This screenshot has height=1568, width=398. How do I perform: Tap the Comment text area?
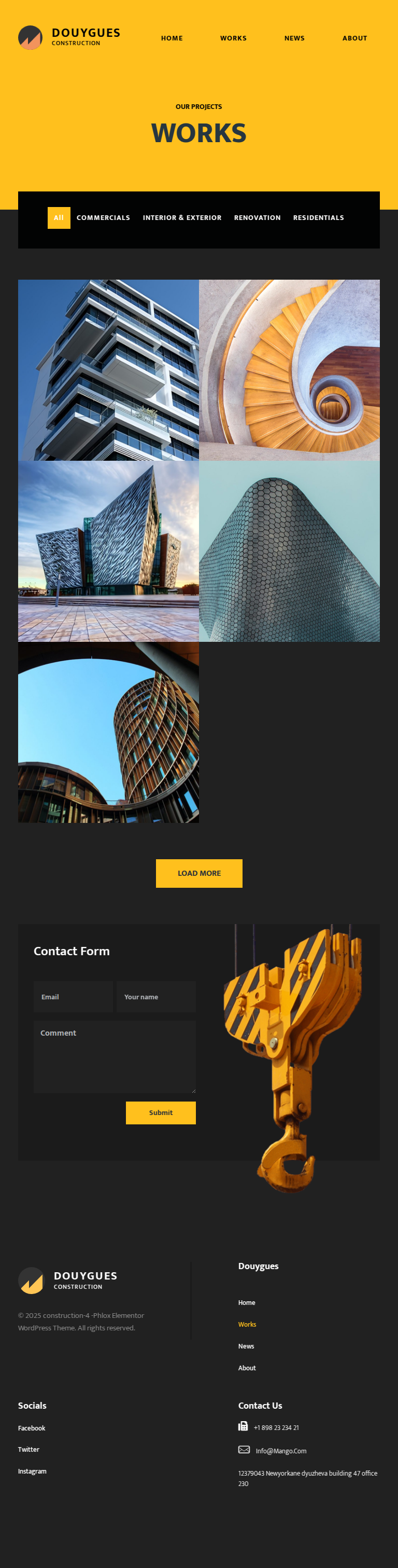[x=115, y=1057]
